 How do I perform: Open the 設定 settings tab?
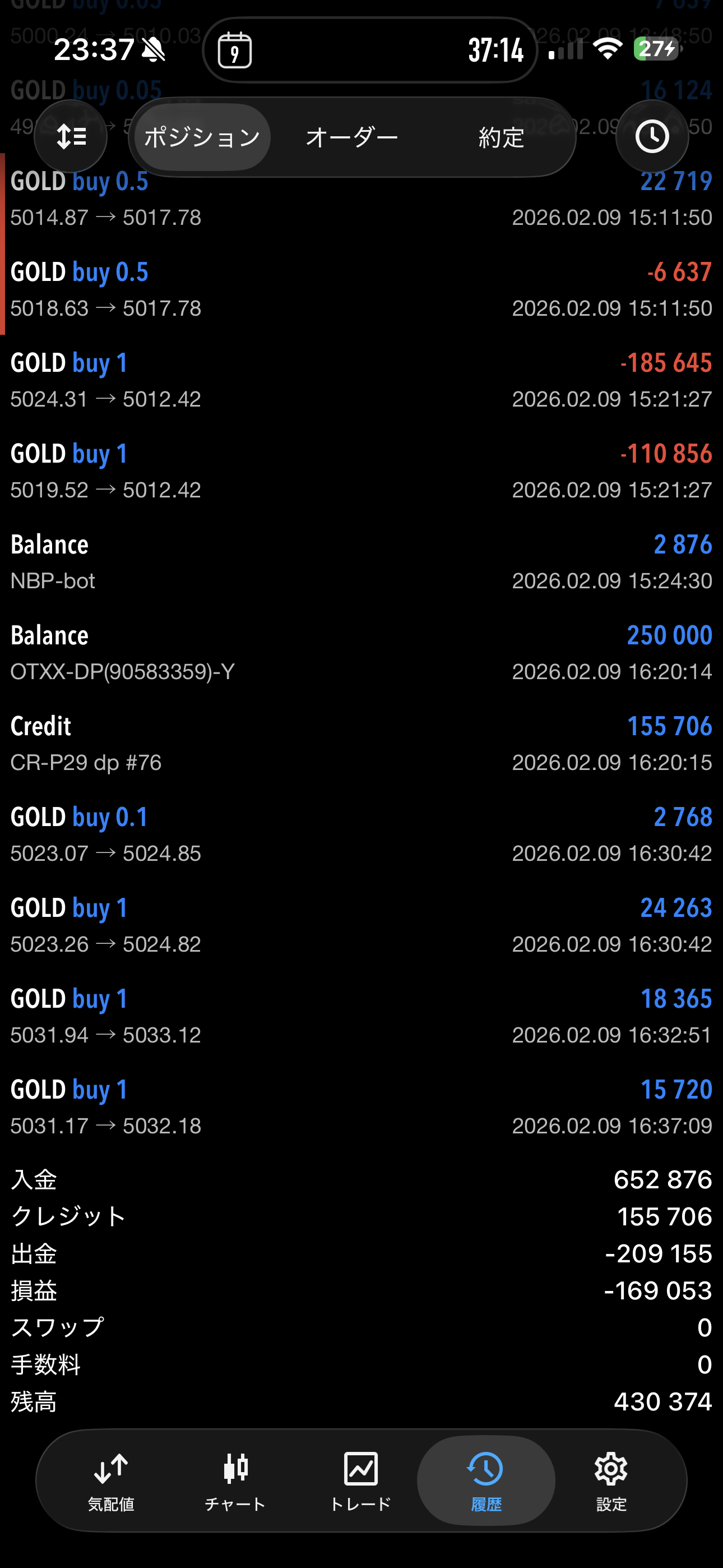pos(611,1481)
